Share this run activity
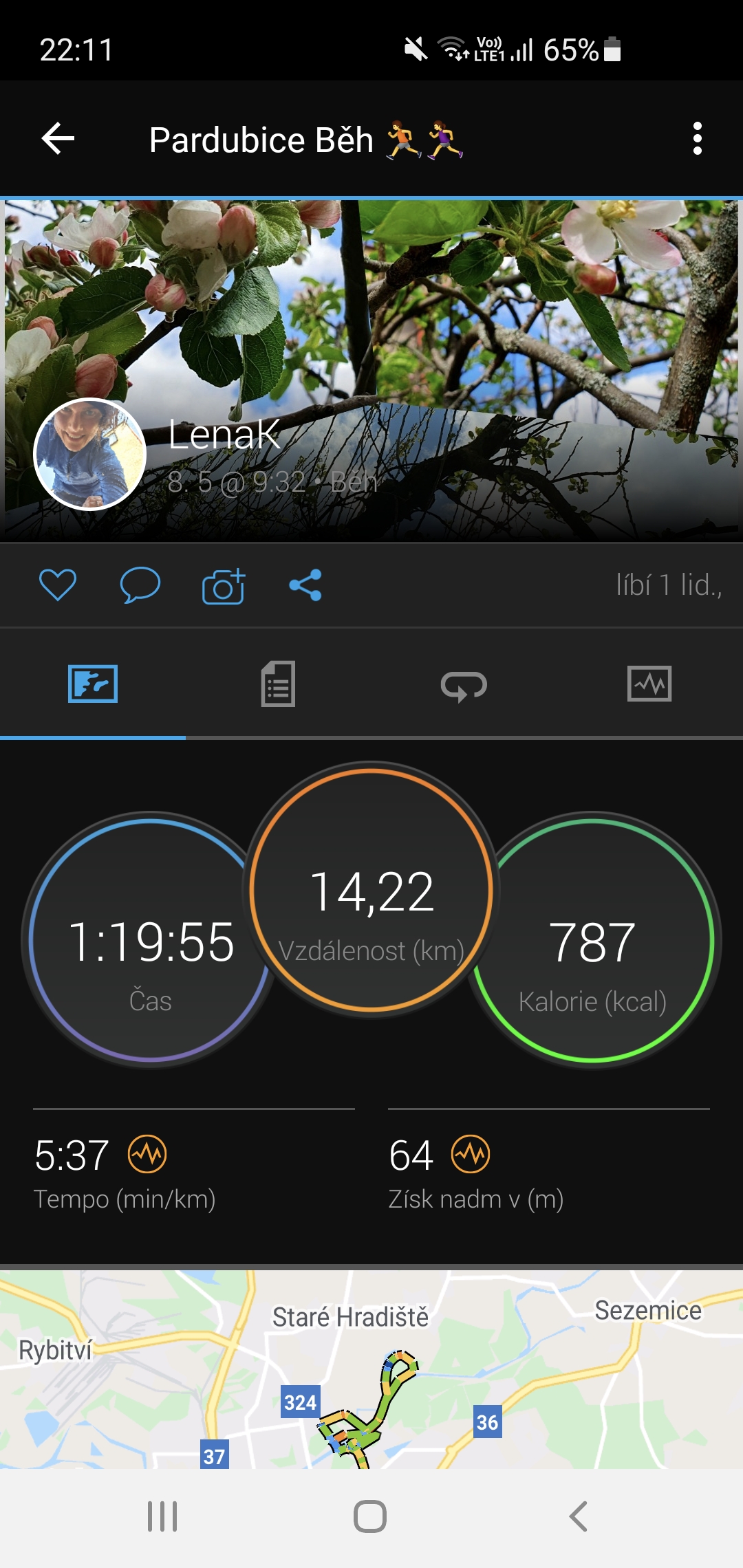The image size is (743, 1568). [305, 585]
